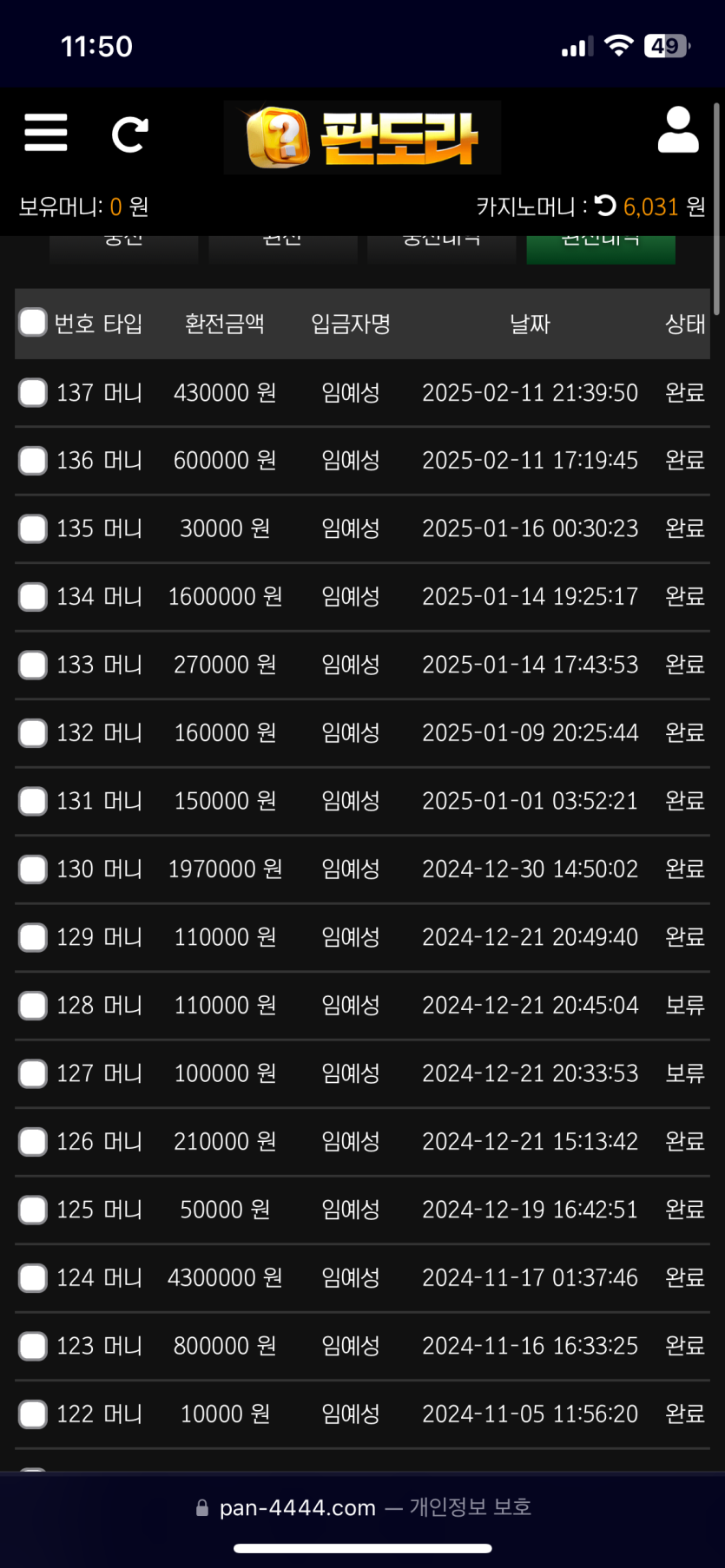This screenshot has height=1568, width=725.
Task: Check the box for row 137
Action: [x=33, y=392]
